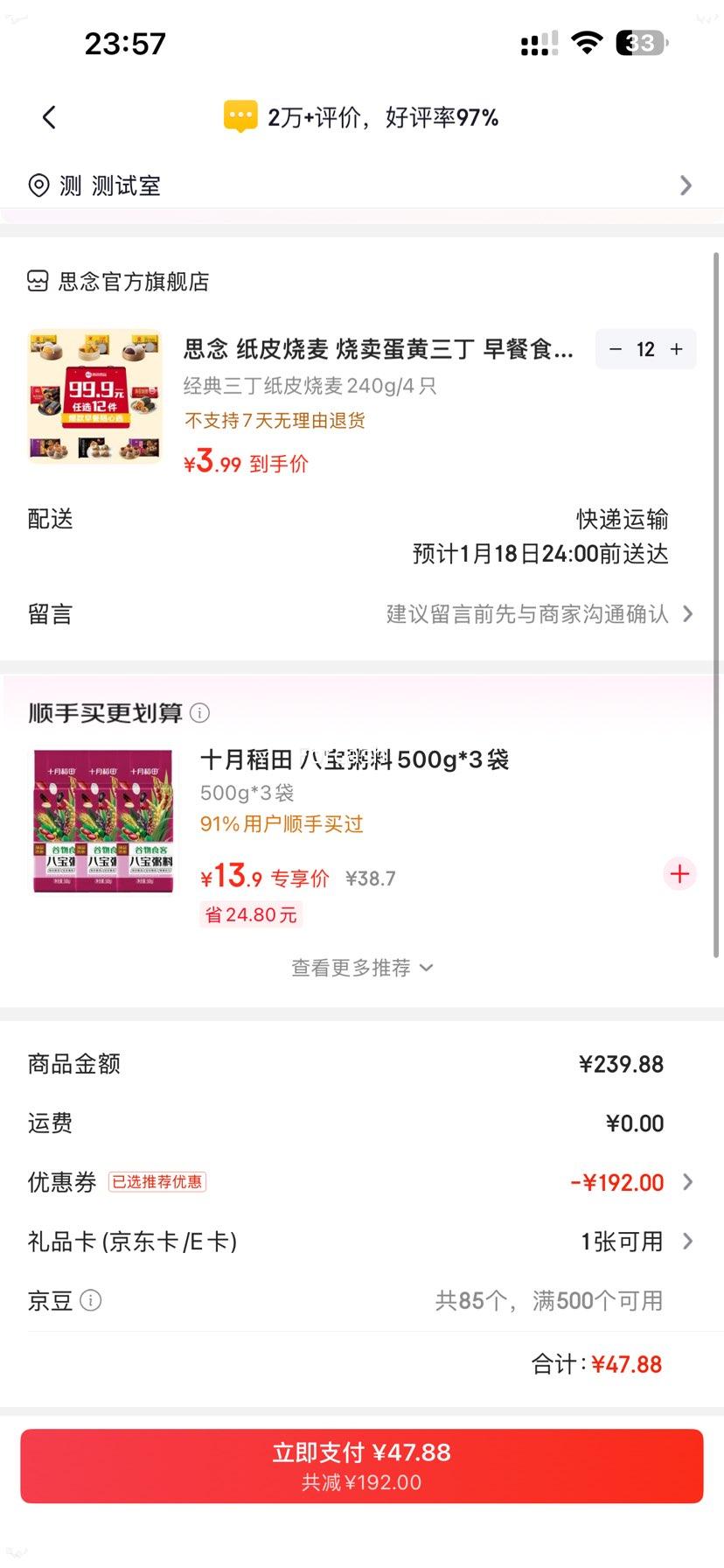Select the 思念官方旗舰店 store icon
Screen dimensions: 724x1568
[x=38, y=281]
